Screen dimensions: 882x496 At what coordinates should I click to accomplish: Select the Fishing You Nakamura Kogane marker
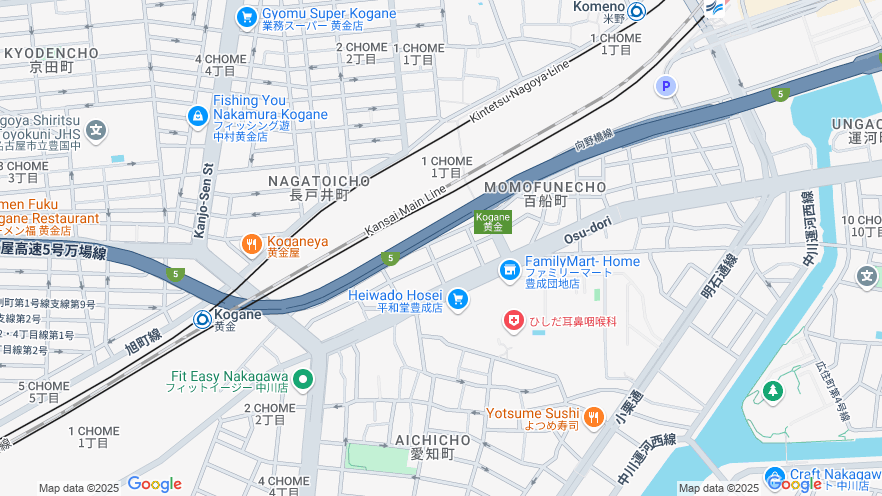point(198,117)
